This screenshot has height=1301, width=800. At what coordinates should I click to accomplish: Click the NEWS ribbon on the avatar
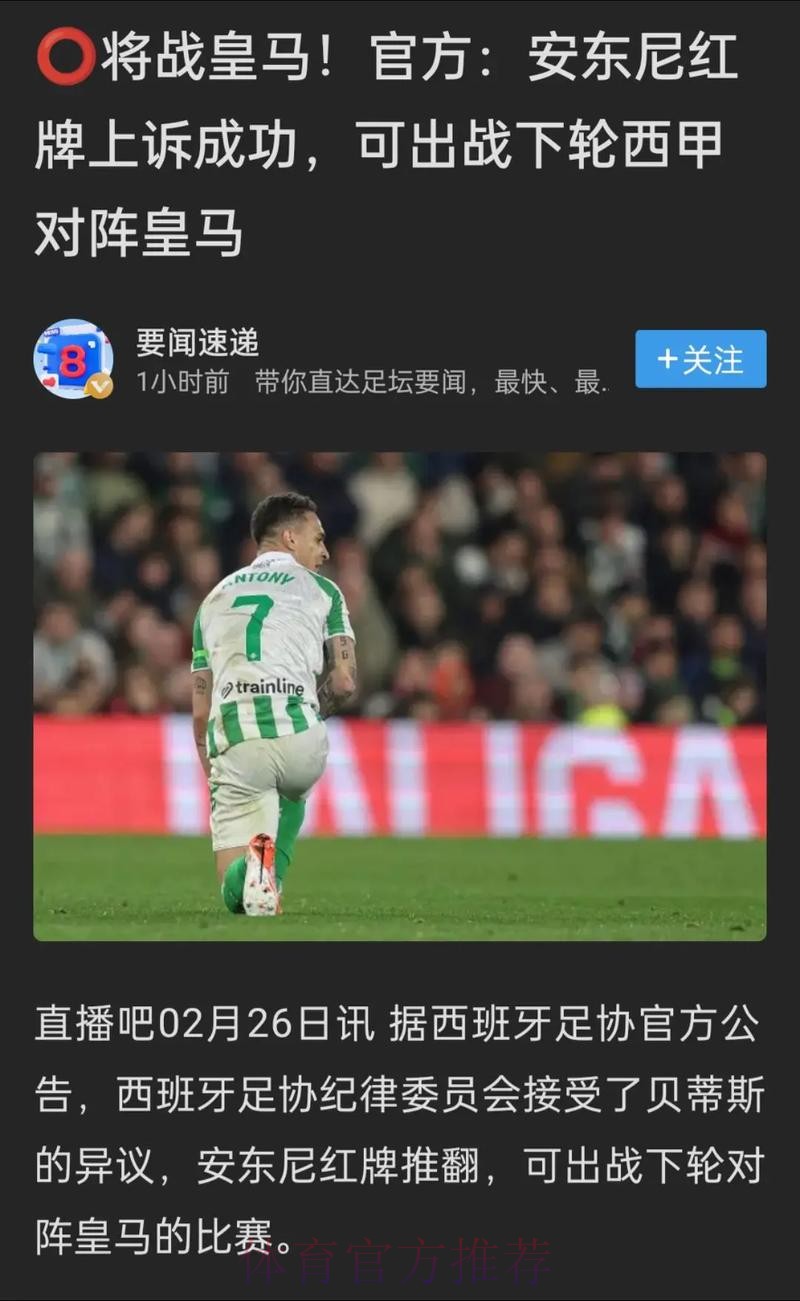click(53, 331)
